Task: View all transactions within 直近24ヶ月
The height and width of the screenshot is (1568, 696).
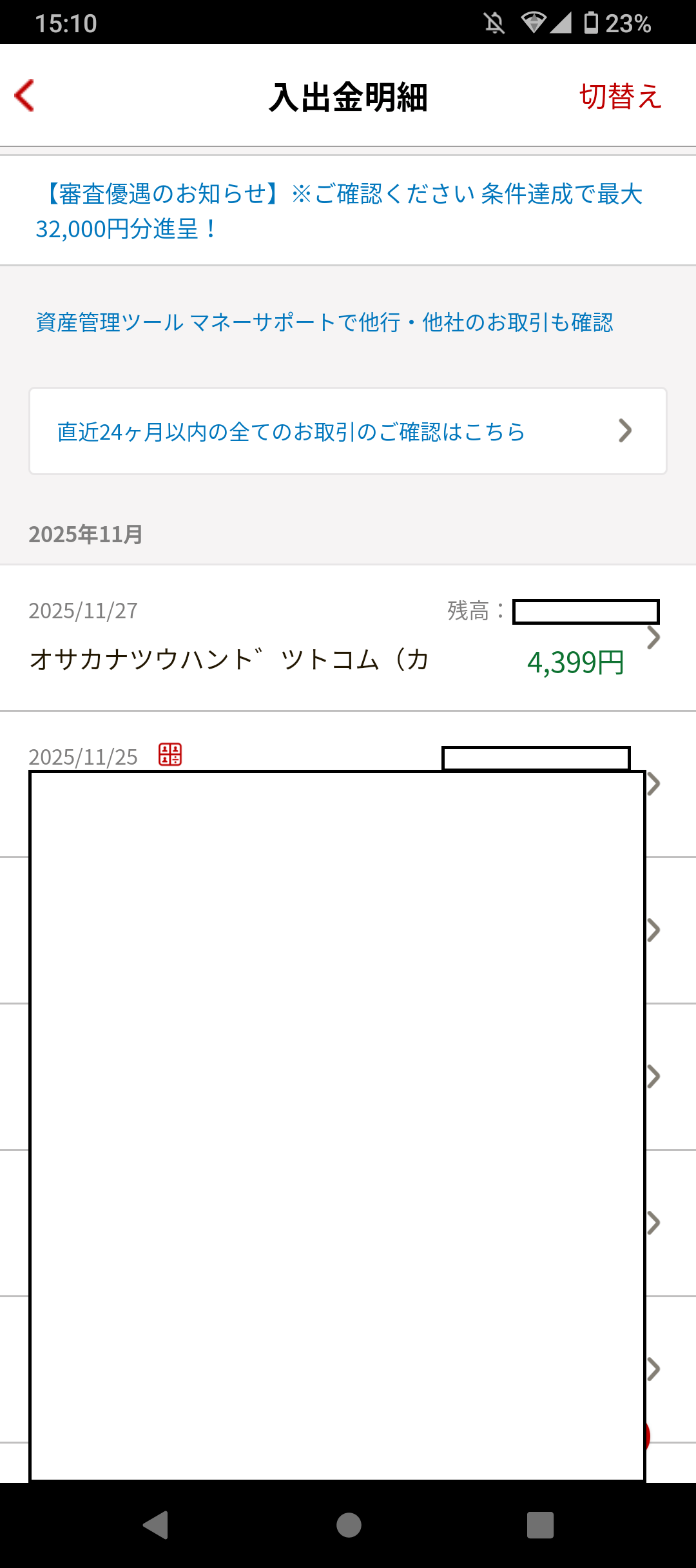Action: tap(347, 431)
